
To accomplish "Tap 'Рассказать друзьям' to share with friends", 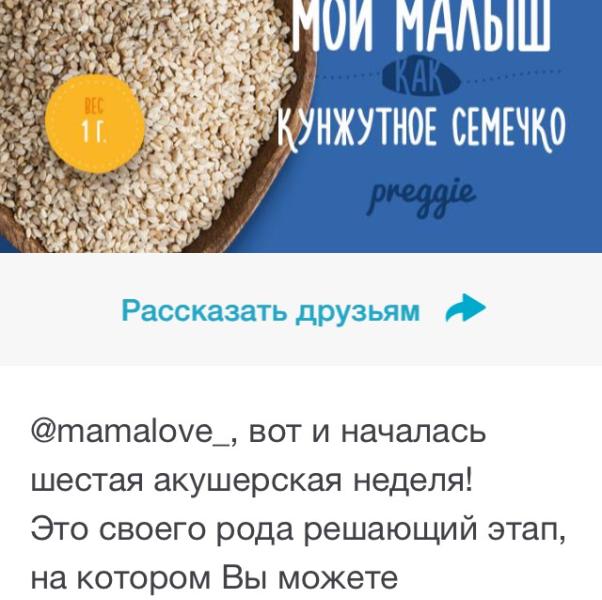I will tap(301, 310).
